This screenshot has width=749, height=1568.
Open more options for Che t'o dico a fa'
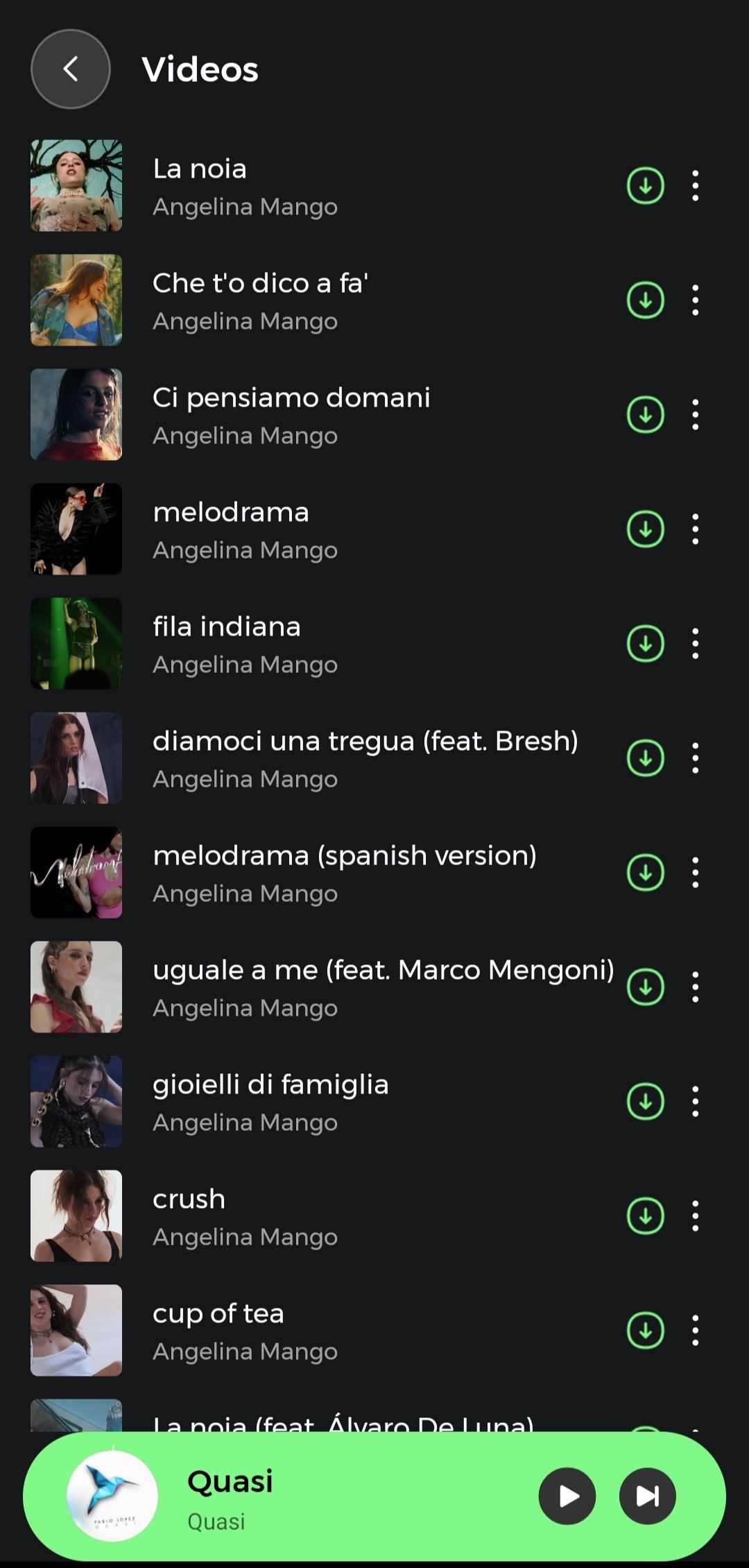click(695, 300)
